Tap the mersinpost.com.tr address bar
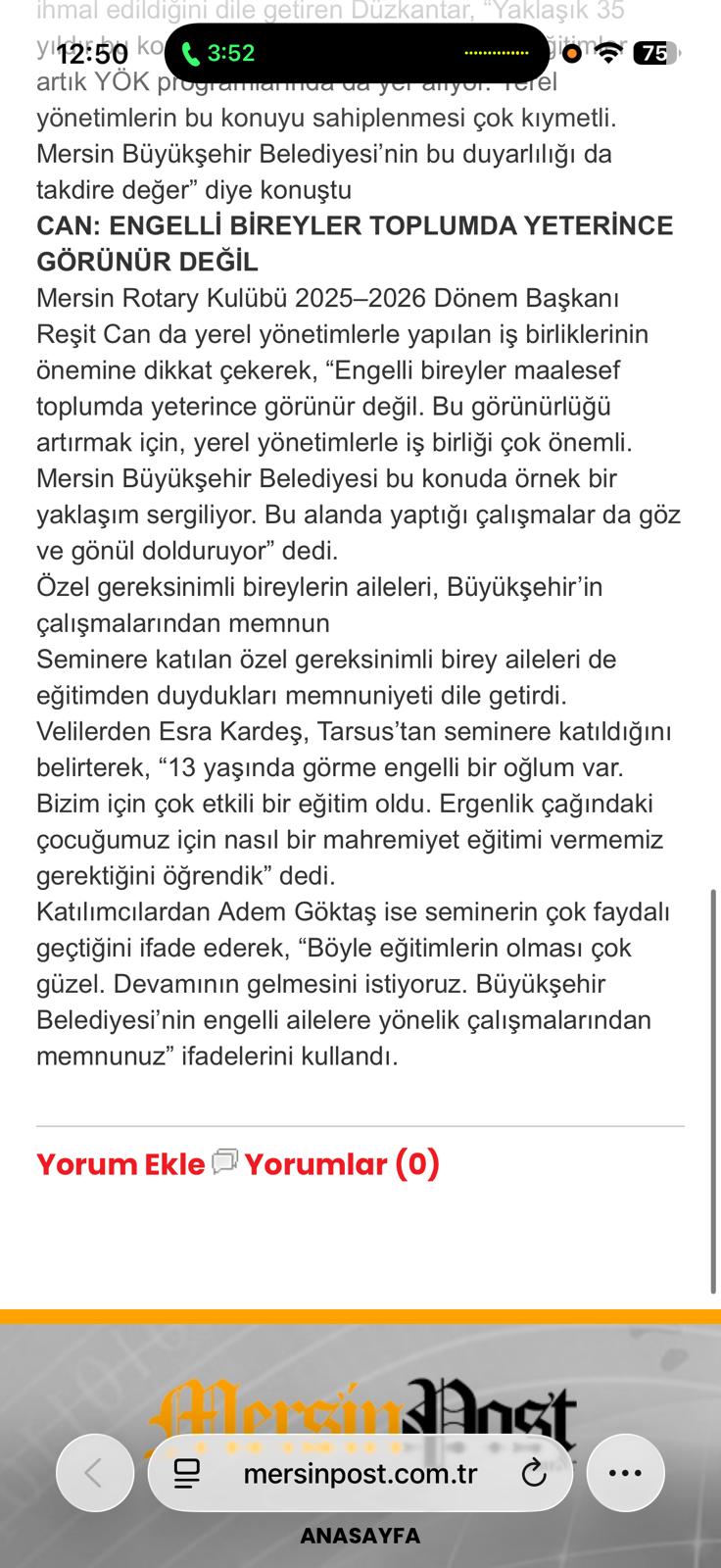 pos(360,1473)
